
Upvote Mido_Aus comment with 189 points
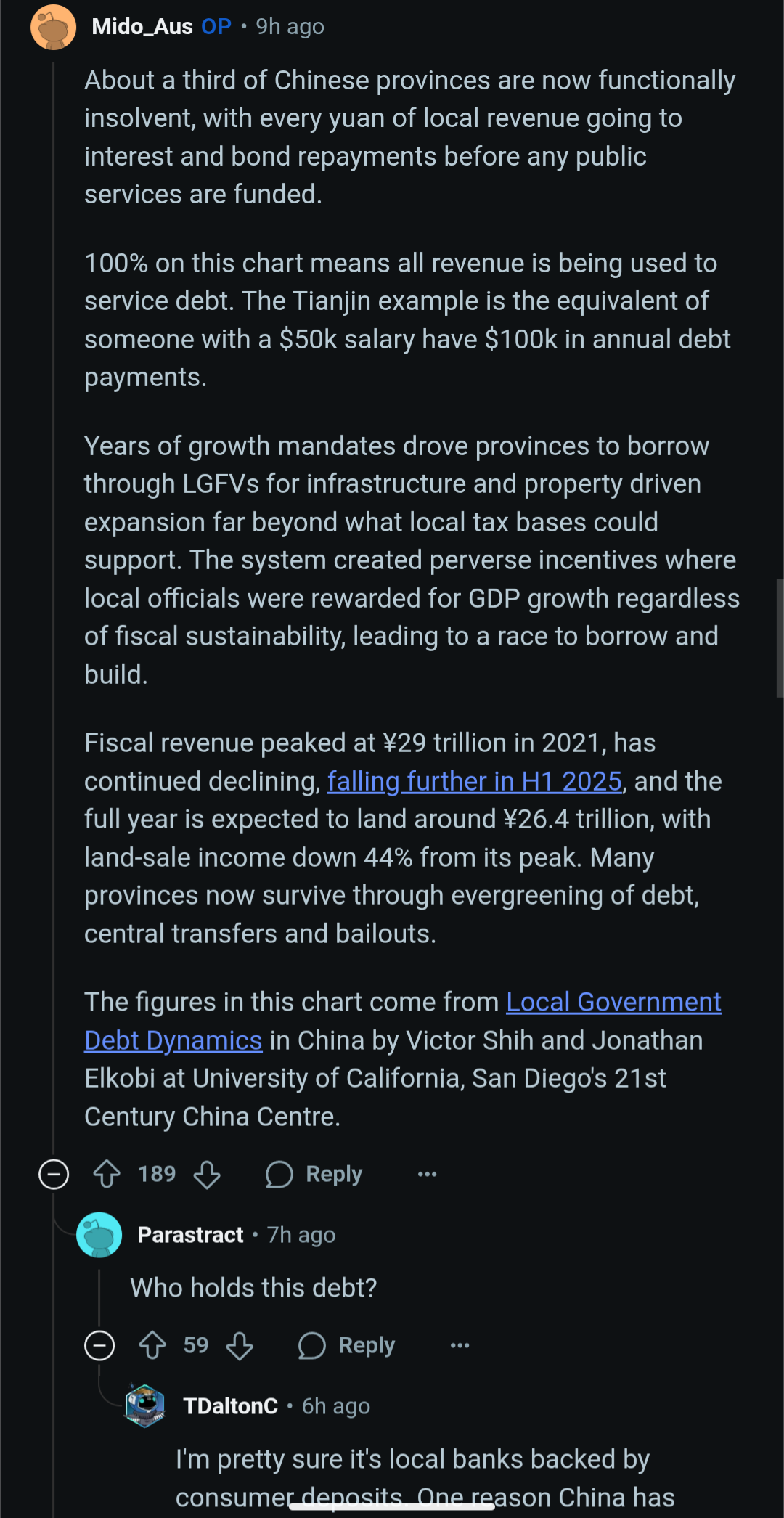point(107,1174)
